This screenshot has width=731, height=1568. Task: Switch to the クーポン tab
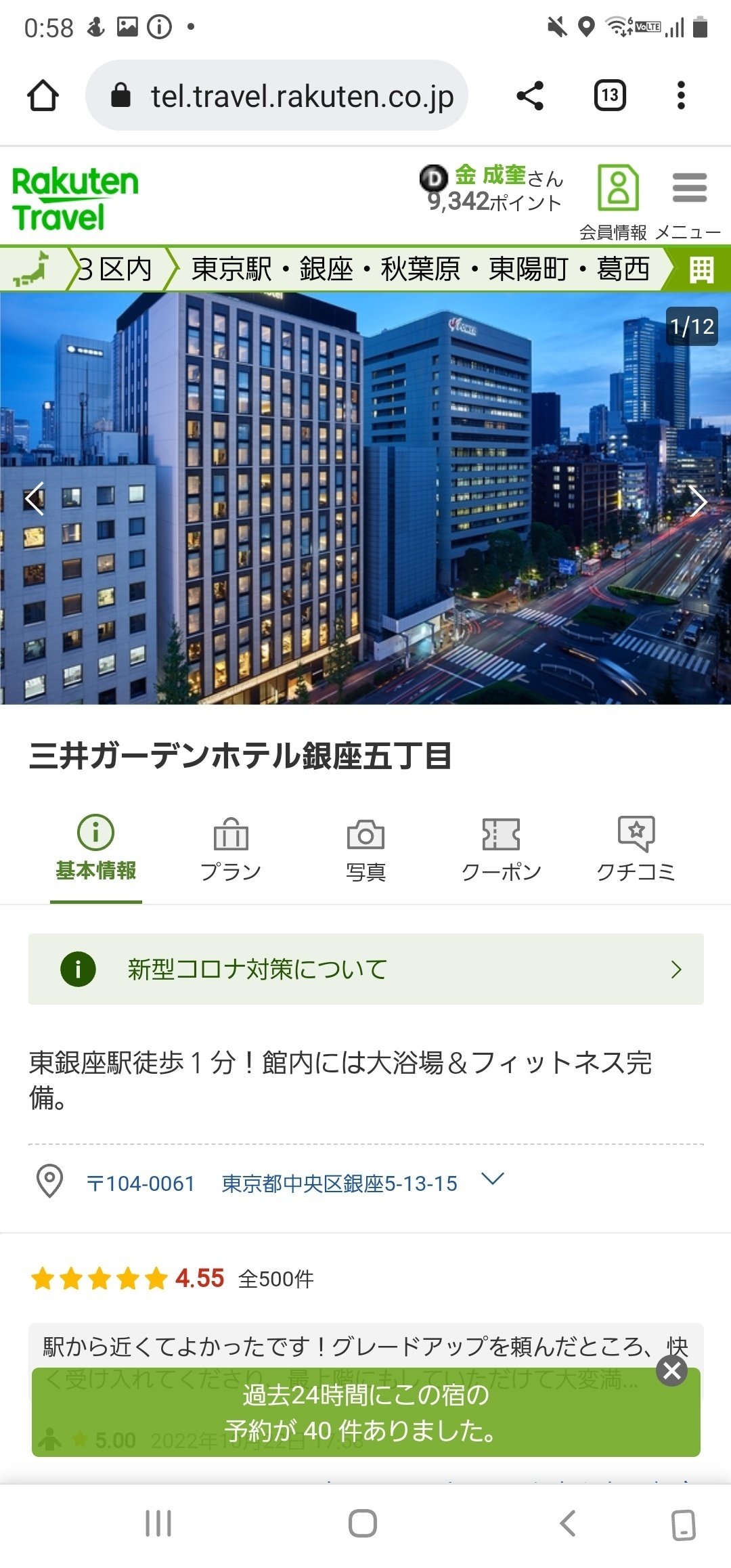[501, 850]
